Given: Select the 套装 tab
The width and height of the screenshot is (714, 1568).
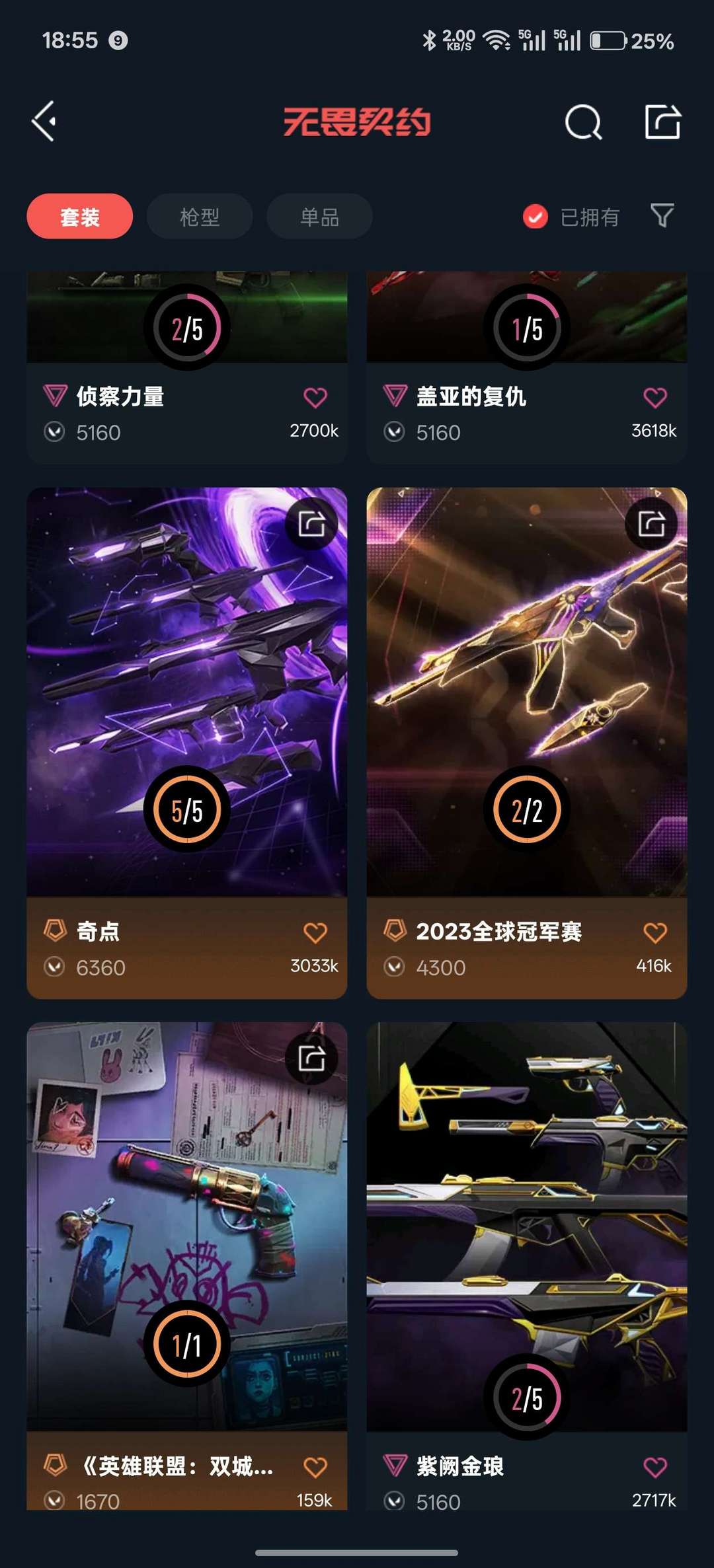Looking at the screenshot, I should tap(79, 216).
